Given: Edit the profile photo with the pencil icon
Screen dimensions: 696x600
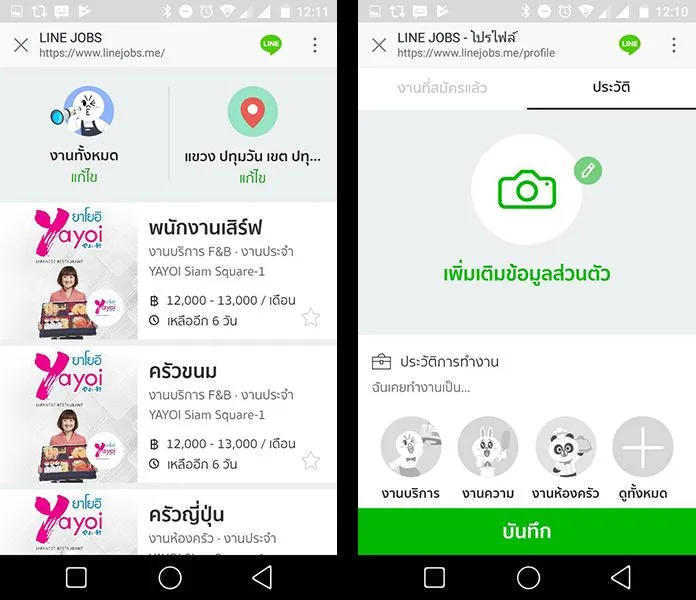Looking at the screenshot, I should coord(588,170).
